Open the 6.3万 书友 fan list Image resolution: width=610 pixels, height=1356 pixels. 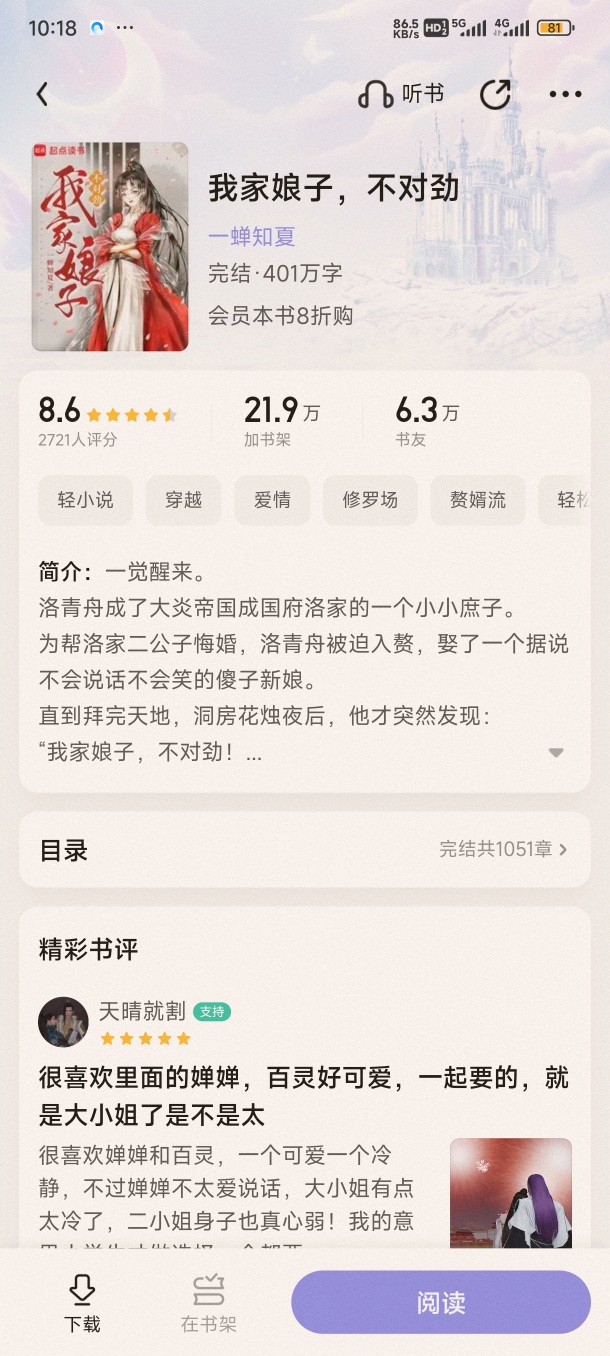428,421
